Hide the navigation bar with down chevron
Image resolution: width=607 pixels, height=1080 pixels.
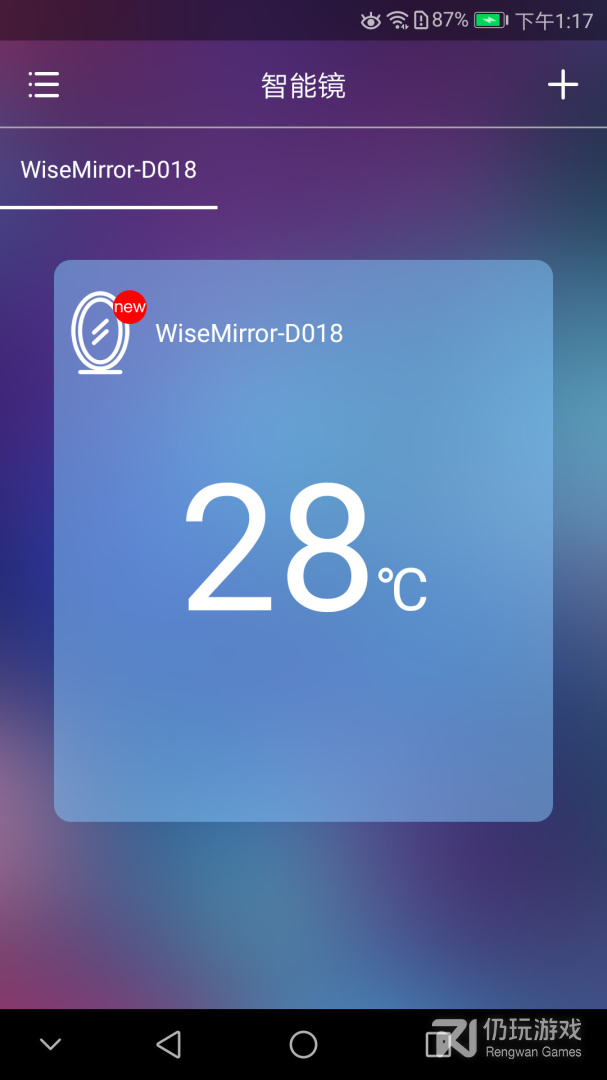pyautogui.click(x=50, y=1045)
